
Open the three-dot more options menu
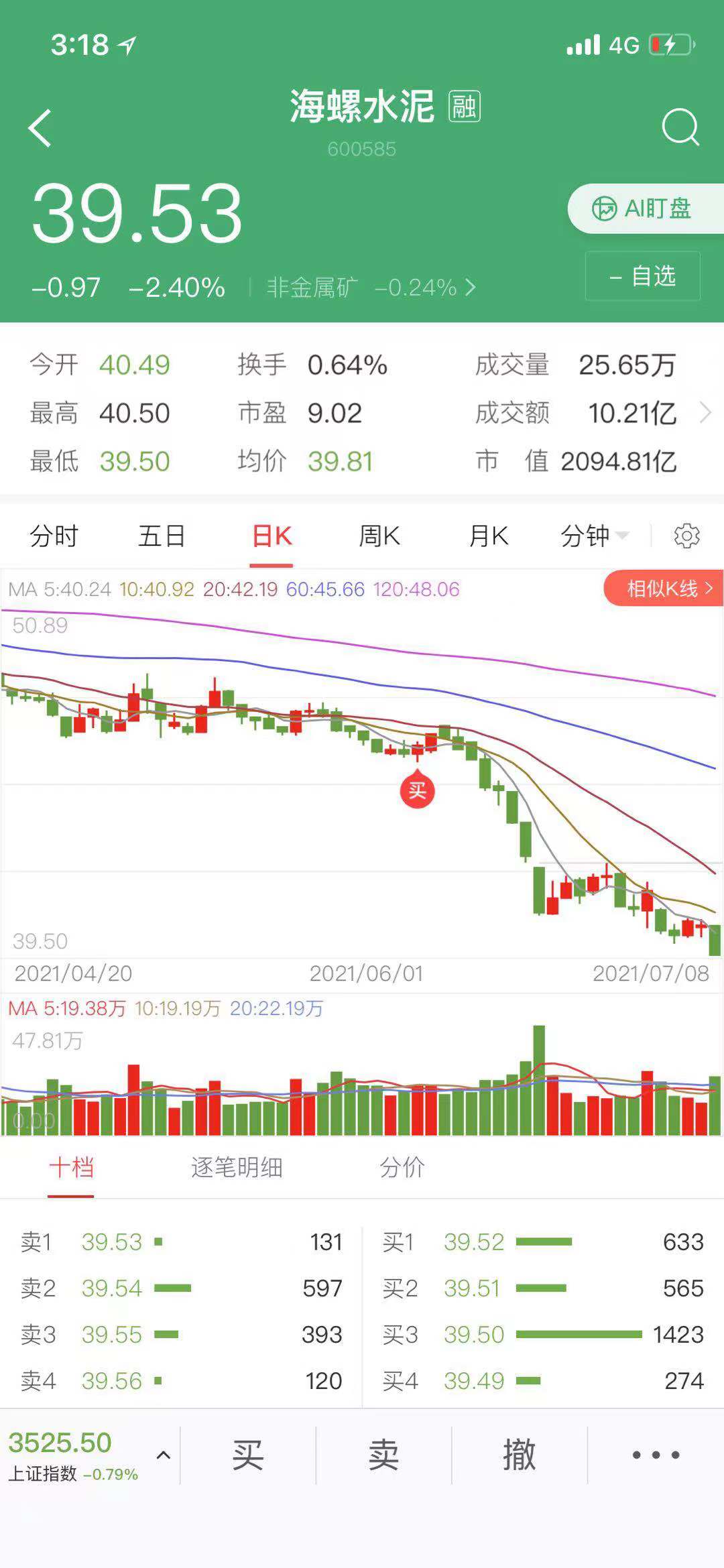[656, 1455]
